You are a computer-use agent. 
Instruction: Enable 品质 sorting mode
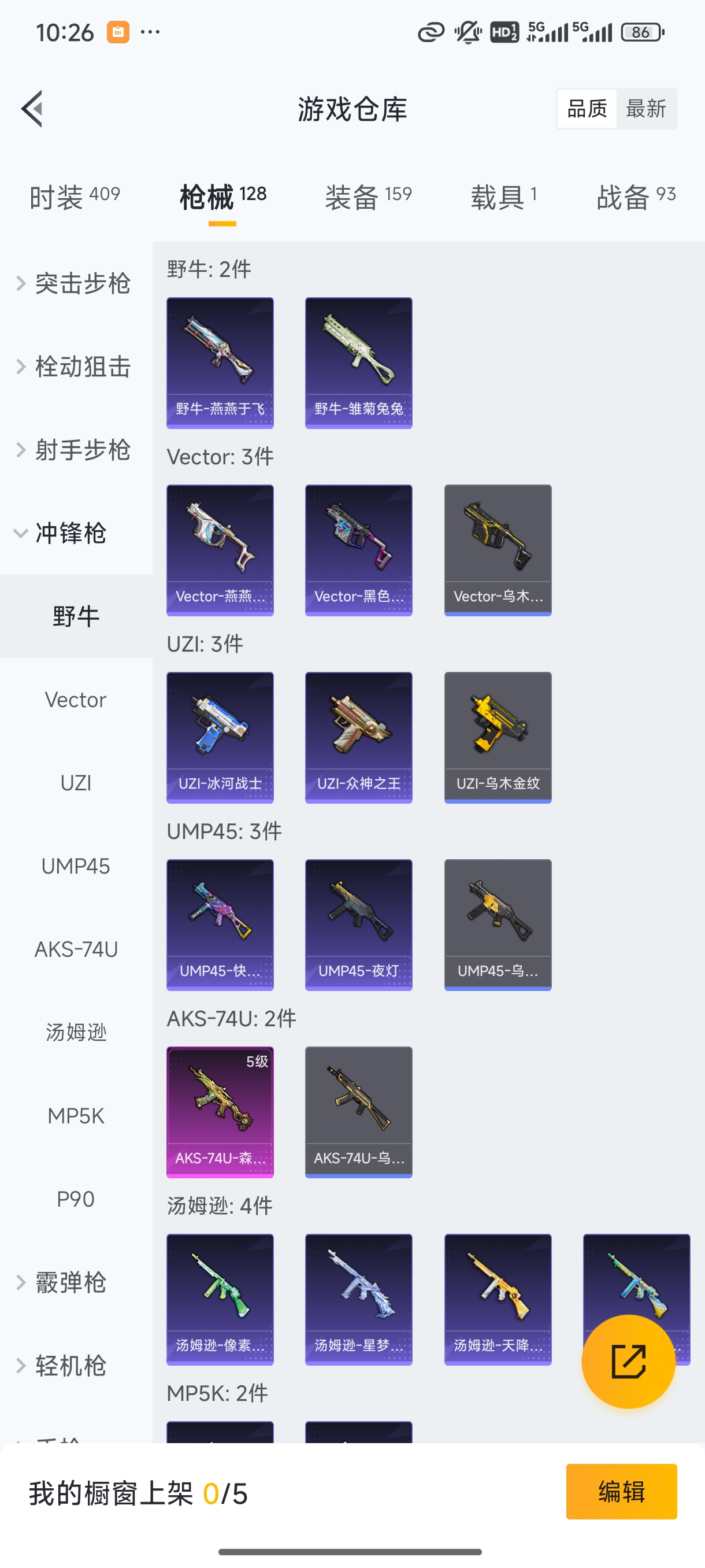click(586, 108)
